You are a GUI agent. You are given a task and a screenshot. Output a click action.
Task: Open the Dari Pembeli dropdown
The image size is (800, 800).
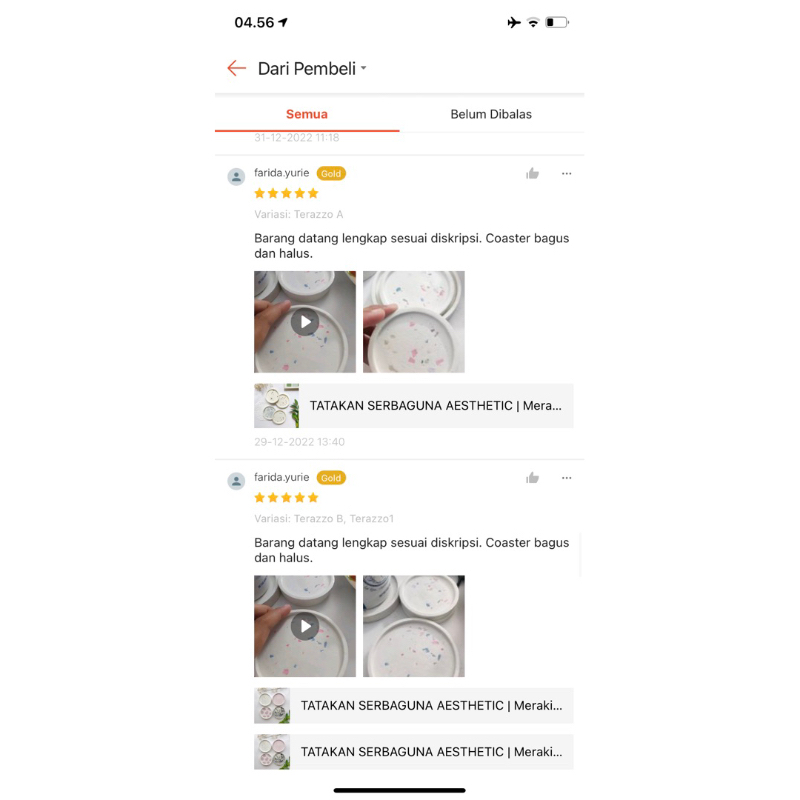(x=312, y=68)
